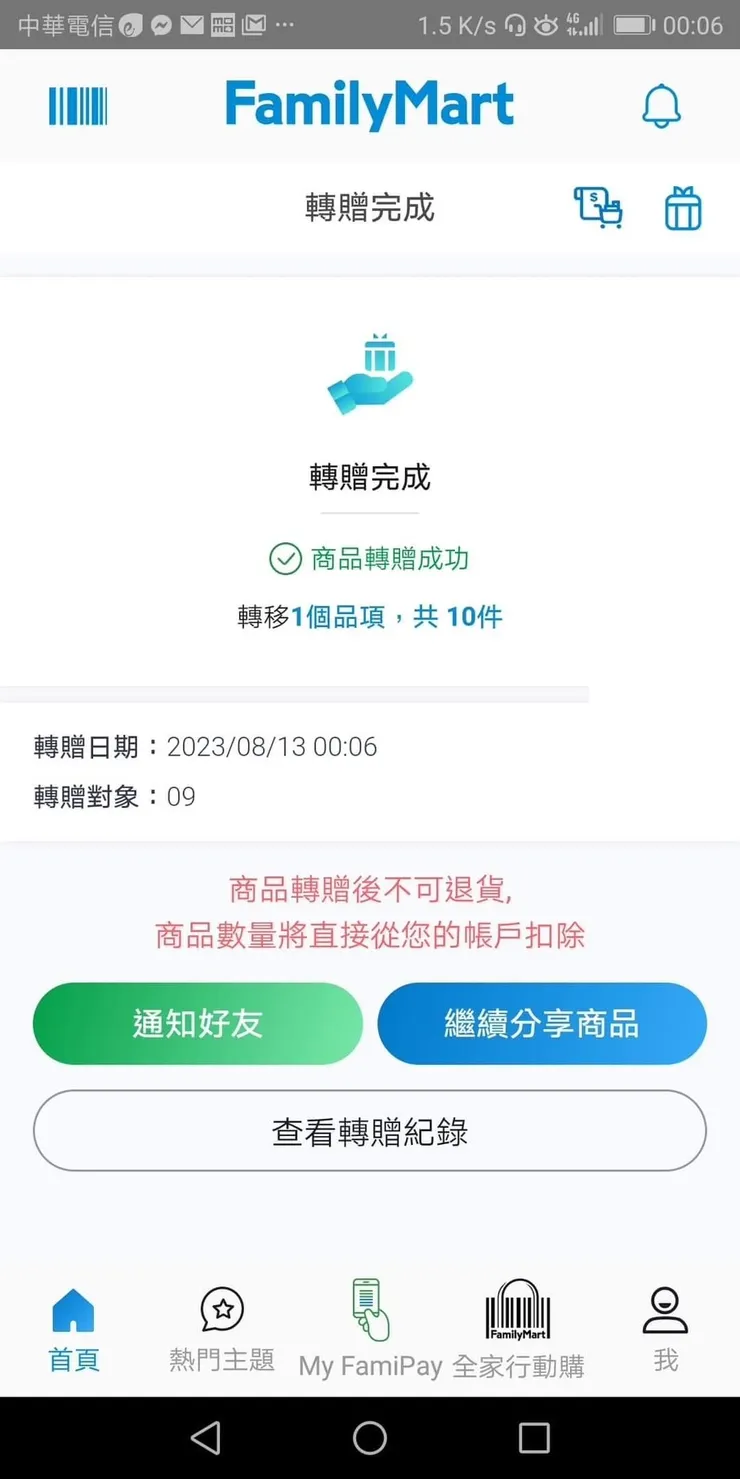Open the member barcode scanner icon
The width and height of the screenshot is (740, 1479).
[x=77, y=104]
